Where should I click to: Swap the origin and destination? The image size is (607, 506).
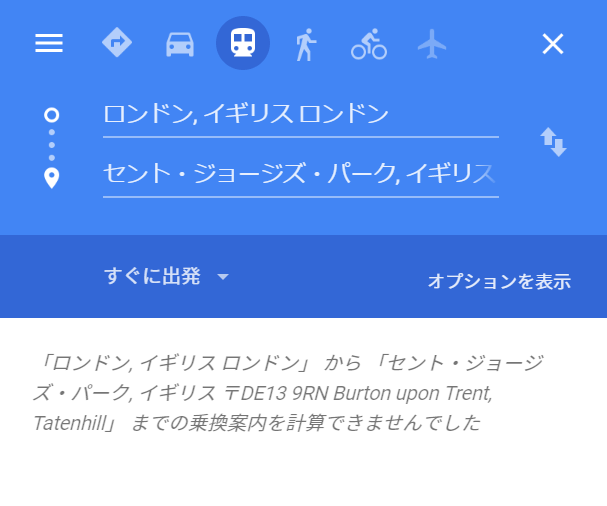tap(553, 141)
